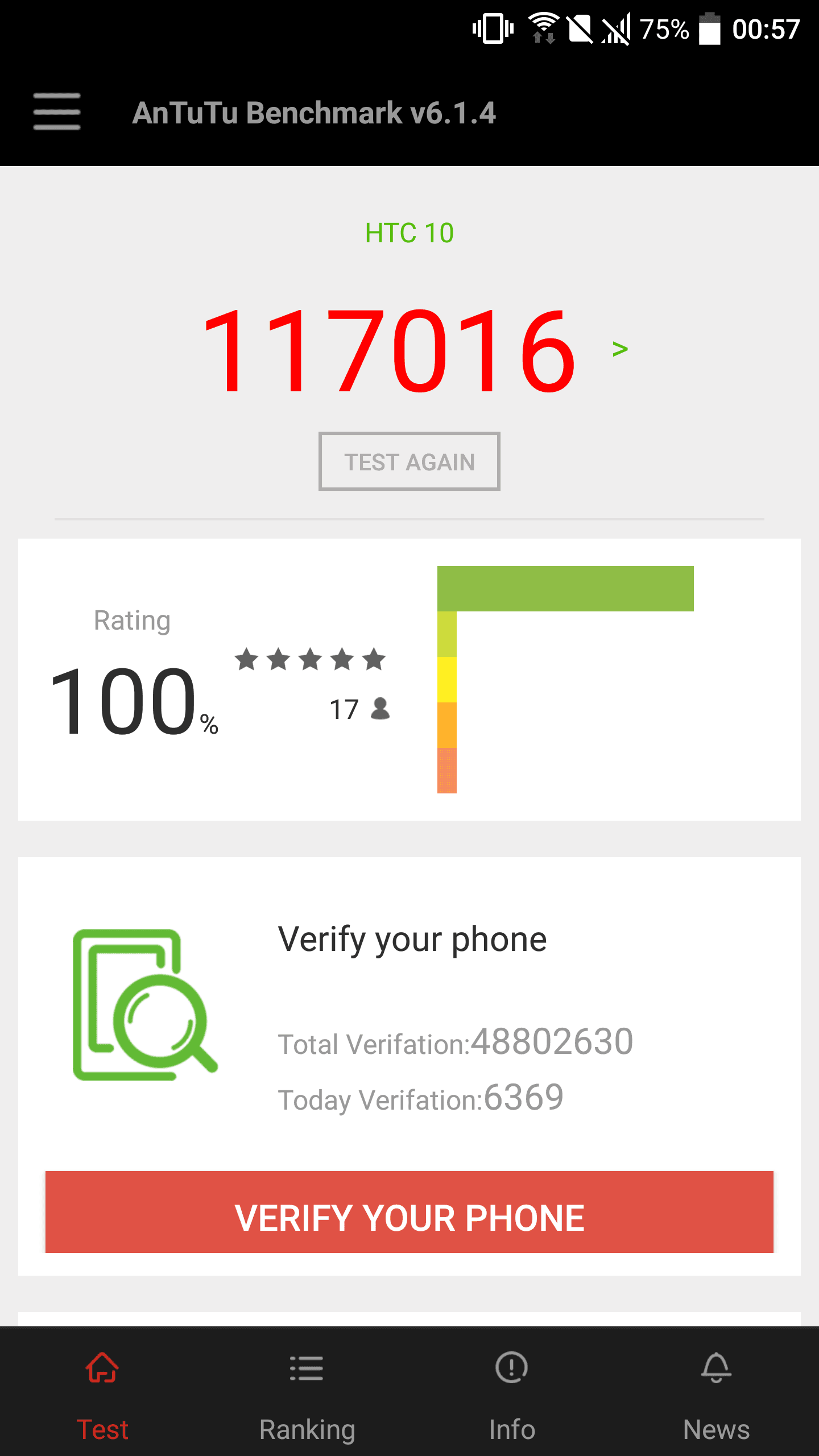Open score details via the green arrow

[x=620, y=349]
